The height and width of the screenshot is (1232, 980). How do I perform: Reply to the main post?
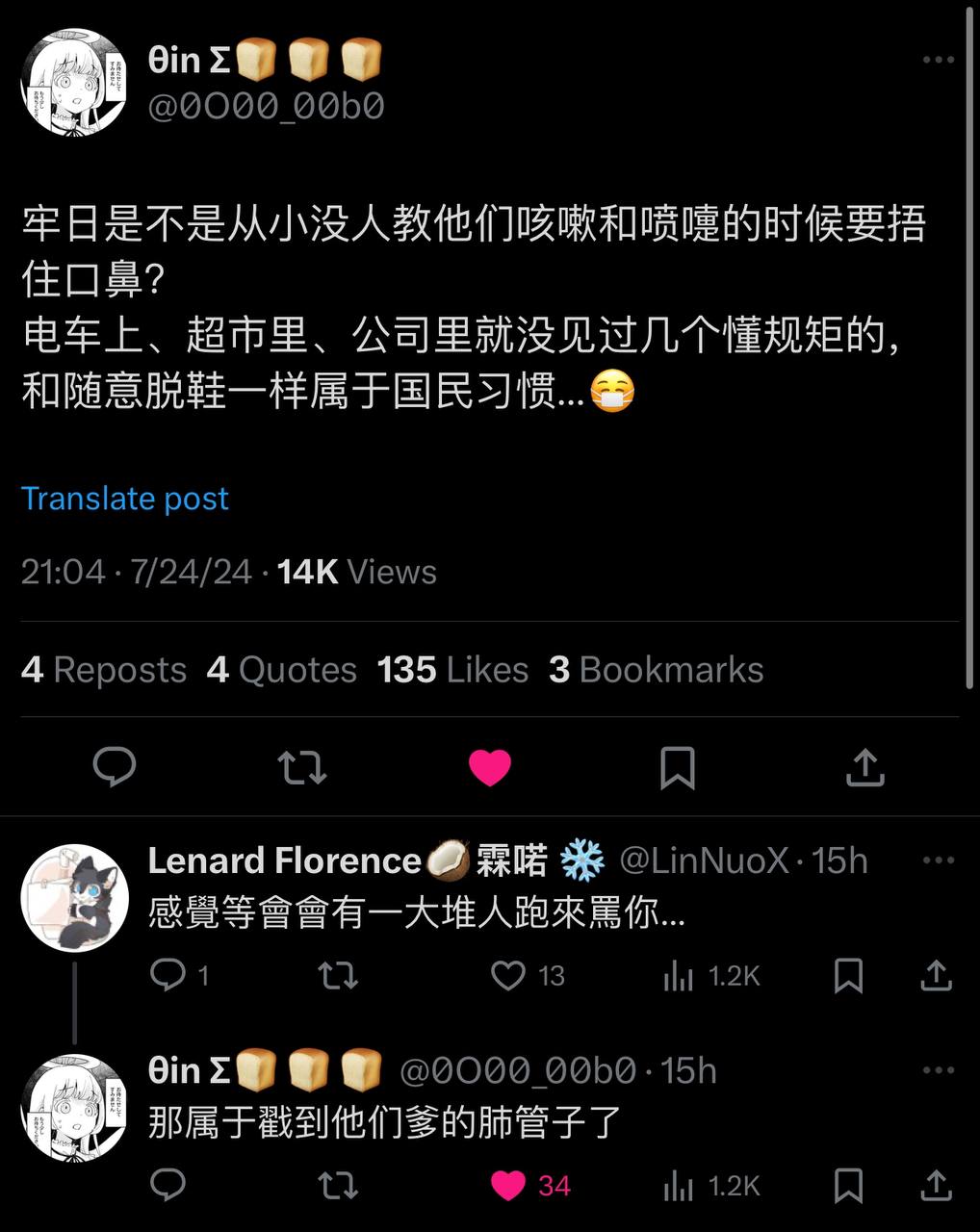114,768
